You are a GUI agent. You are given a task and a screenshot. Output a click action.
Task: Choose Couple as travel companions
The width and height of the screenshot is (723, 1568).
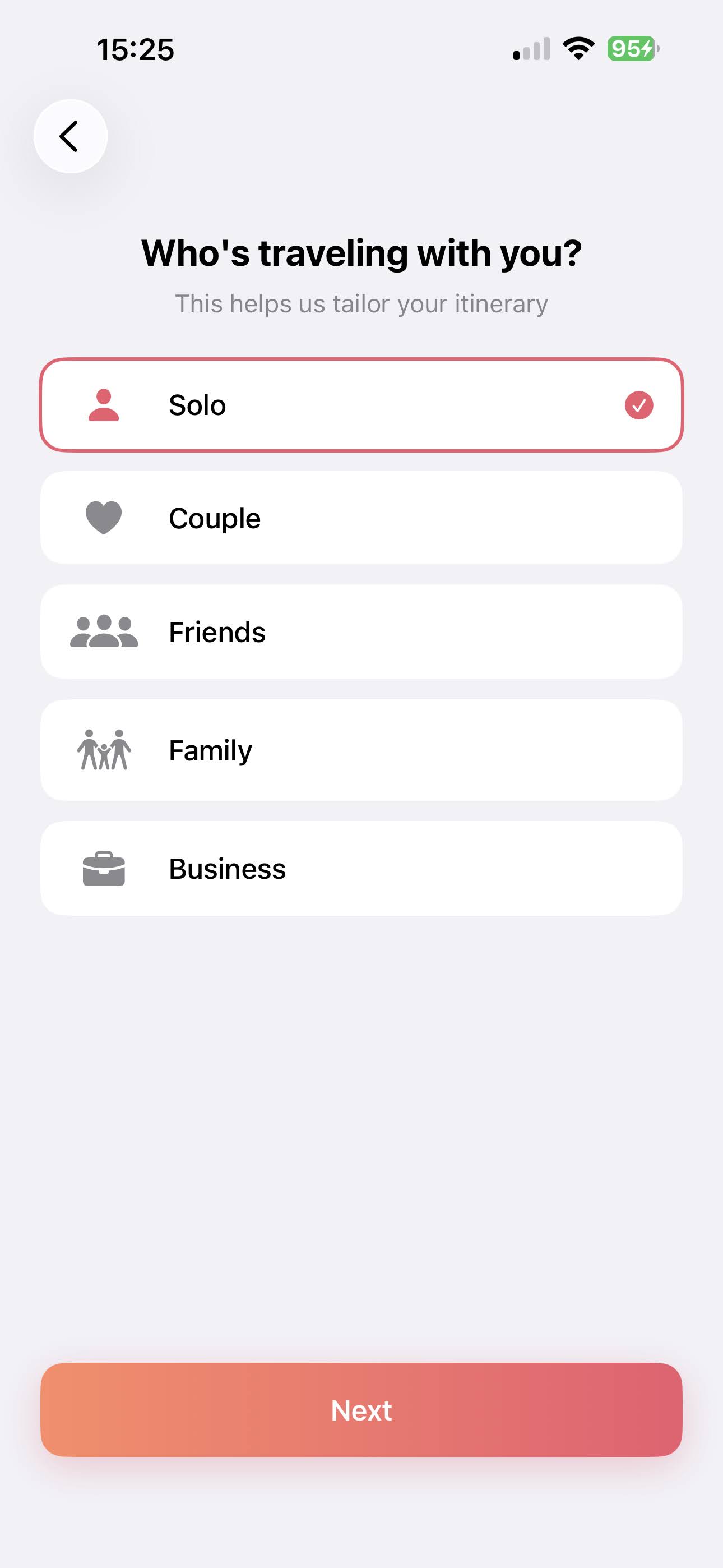point(361,518)
